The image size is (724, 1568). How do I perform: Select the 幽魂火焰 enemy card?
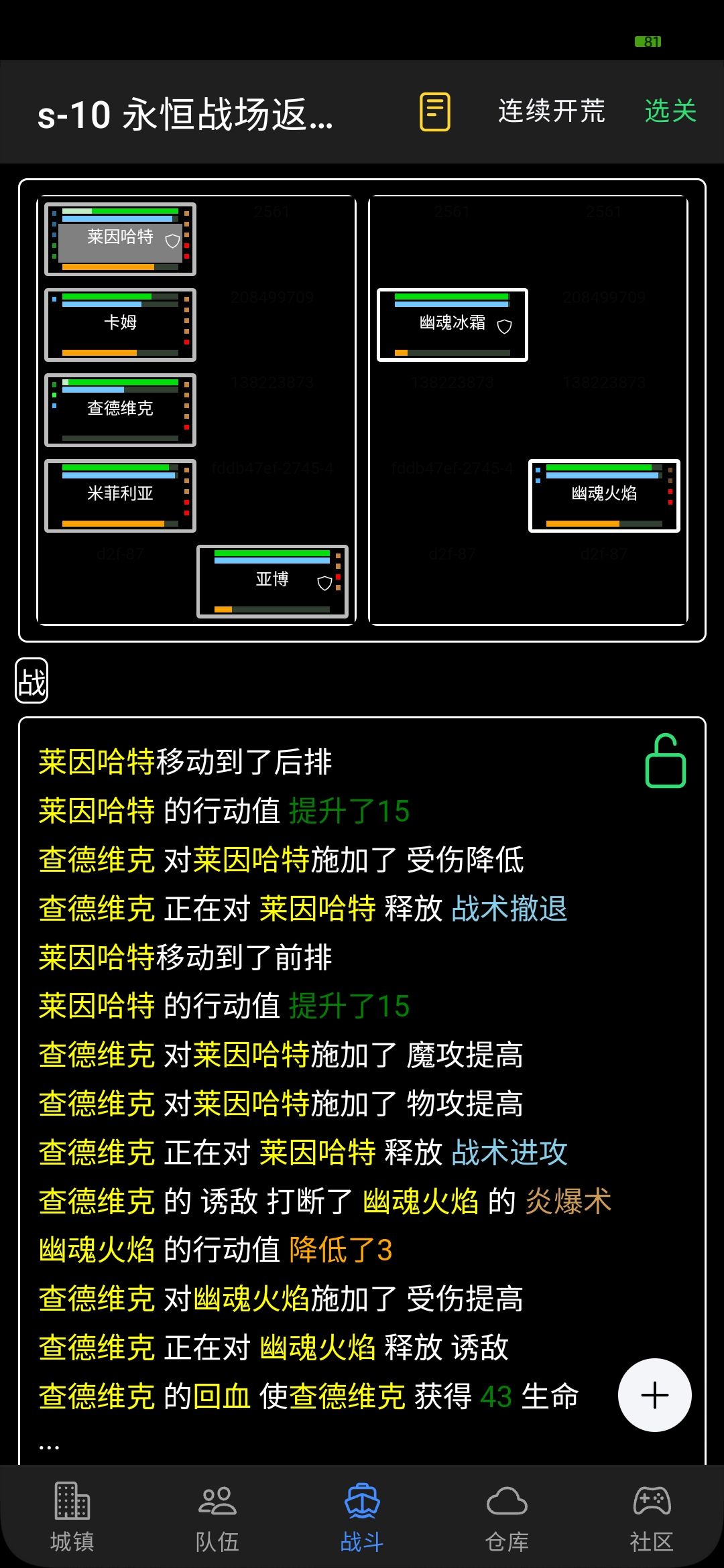point(602,495)
